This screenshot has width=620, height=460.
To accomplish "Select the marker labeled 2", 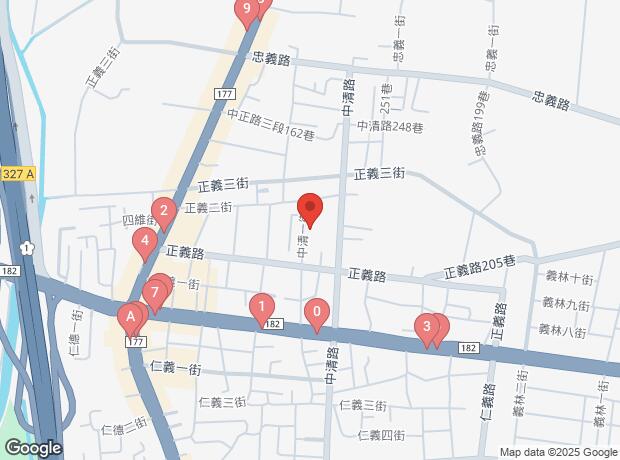I will click(165, 211).
